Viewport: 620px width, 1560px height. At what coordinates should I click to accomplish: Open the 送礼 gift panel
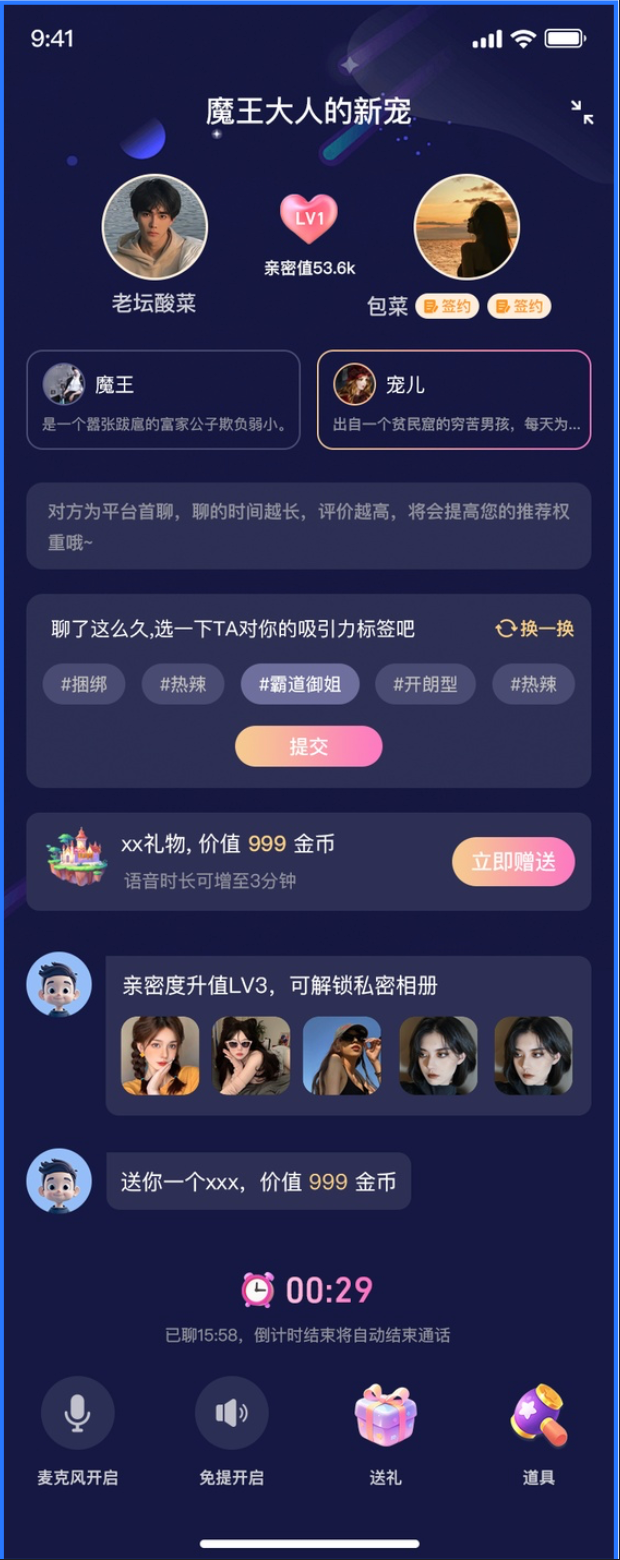click(385, 1413)
